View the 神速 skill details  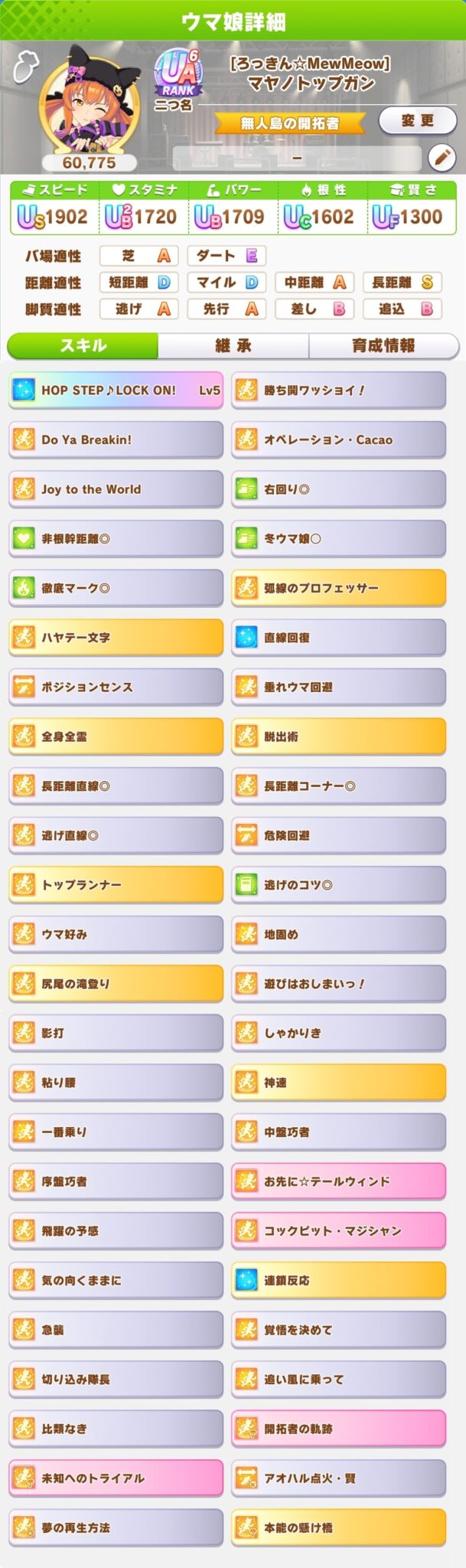pos(338,1083)
